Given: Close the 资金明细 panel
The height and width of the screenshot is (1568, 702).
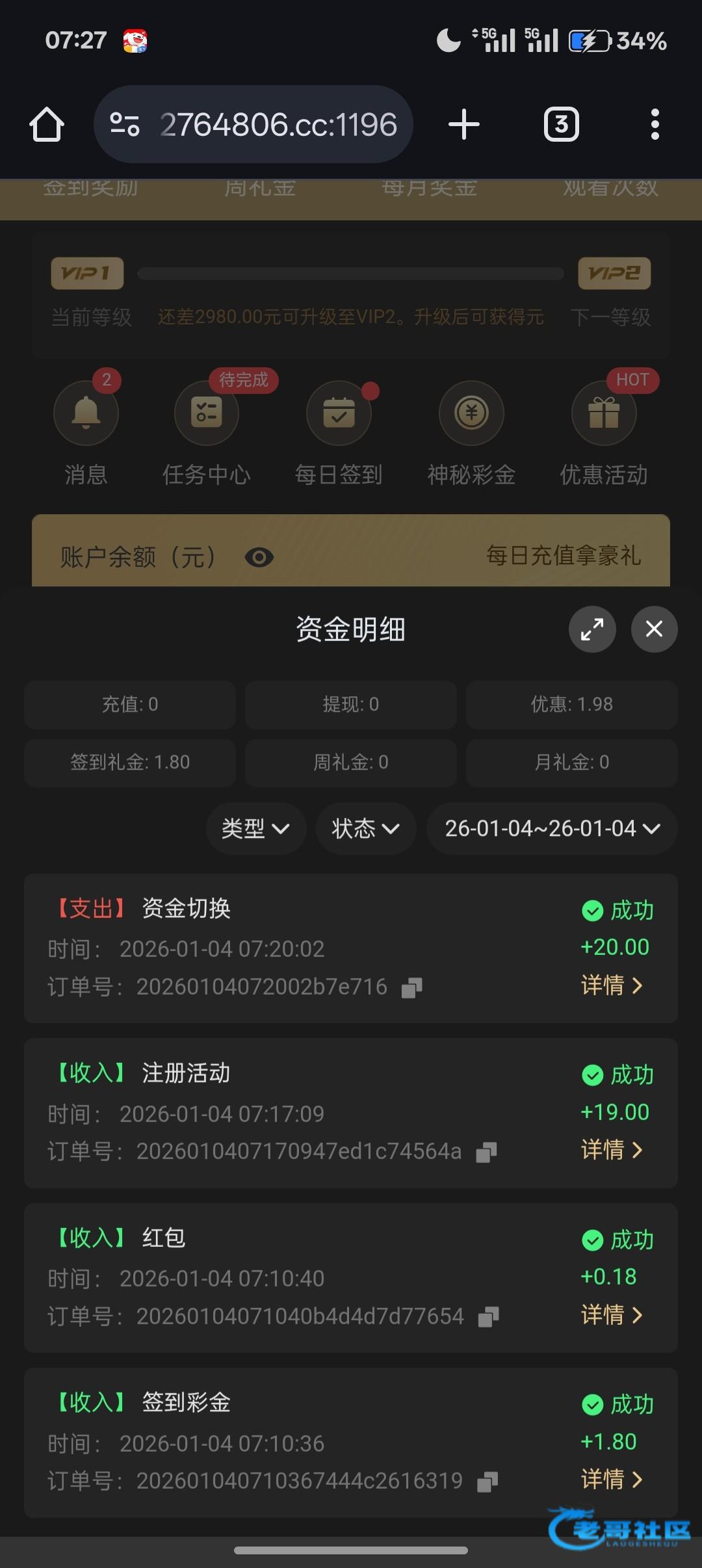Looking at the screenshot, I should click(654, 629).
